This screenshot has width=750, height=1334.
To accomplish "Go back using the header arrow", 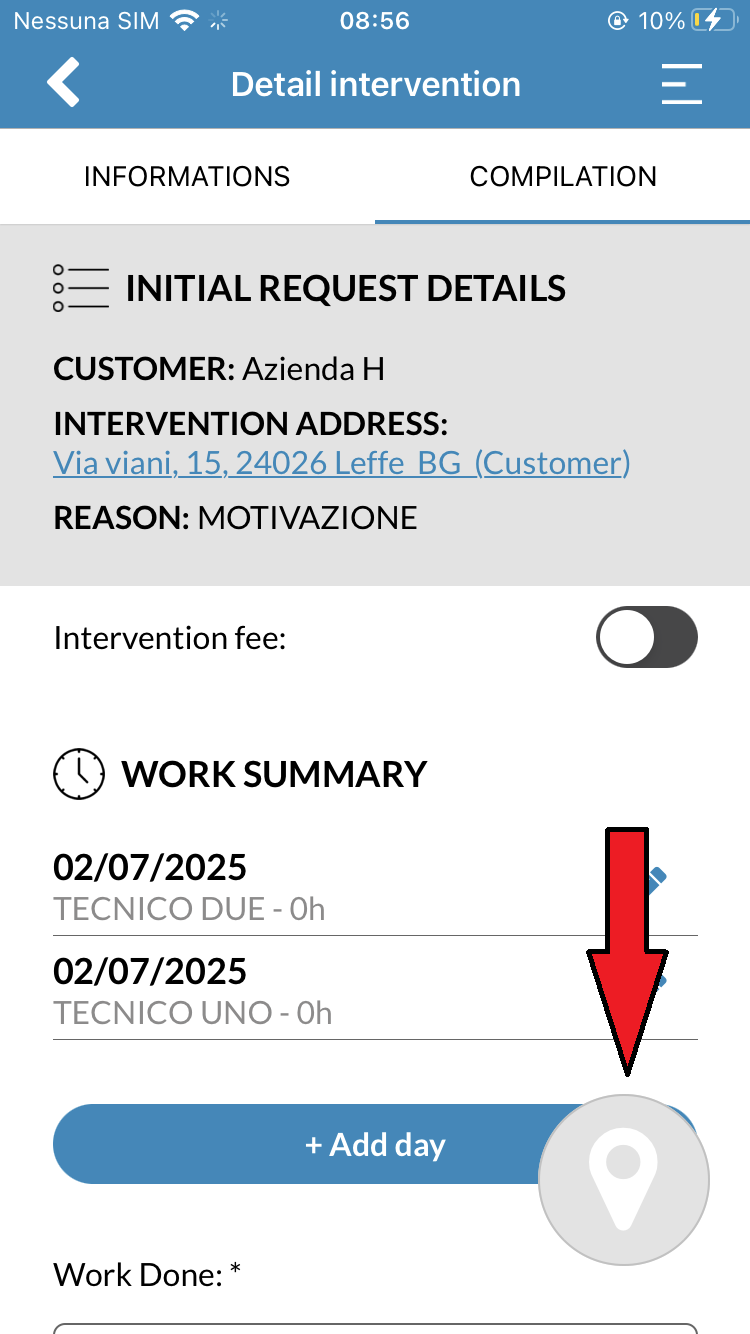I will (63, 83).
